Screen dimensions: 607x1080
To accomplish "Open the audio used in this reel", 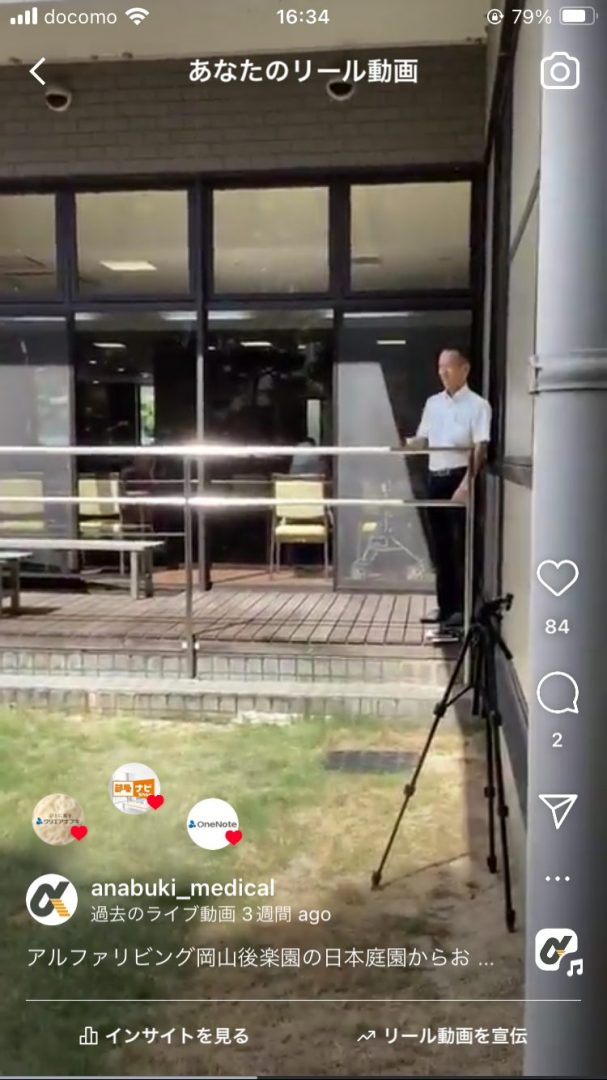I will coord(557,949).
